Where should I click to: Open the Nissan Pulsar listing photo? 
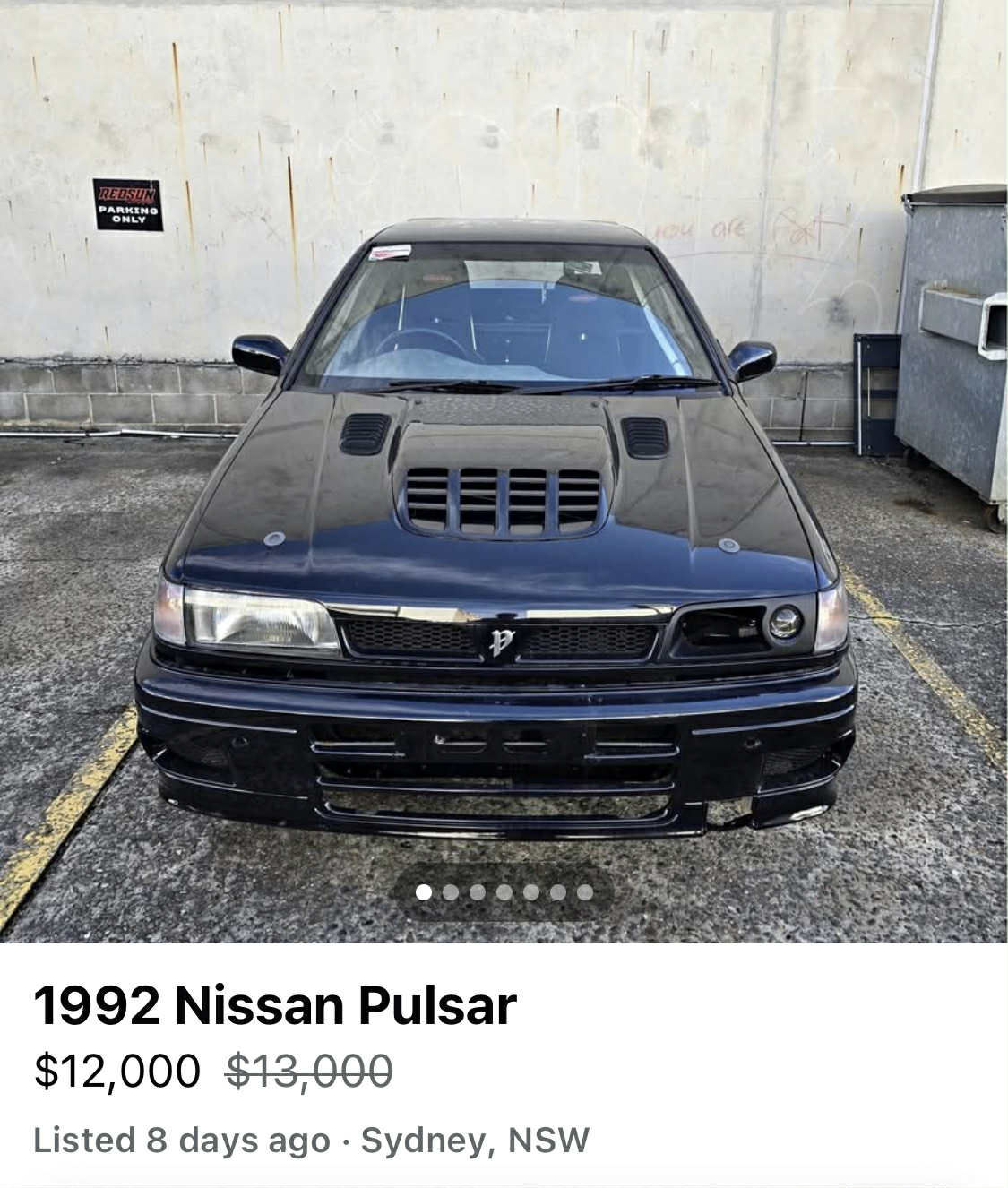[504, 466]
